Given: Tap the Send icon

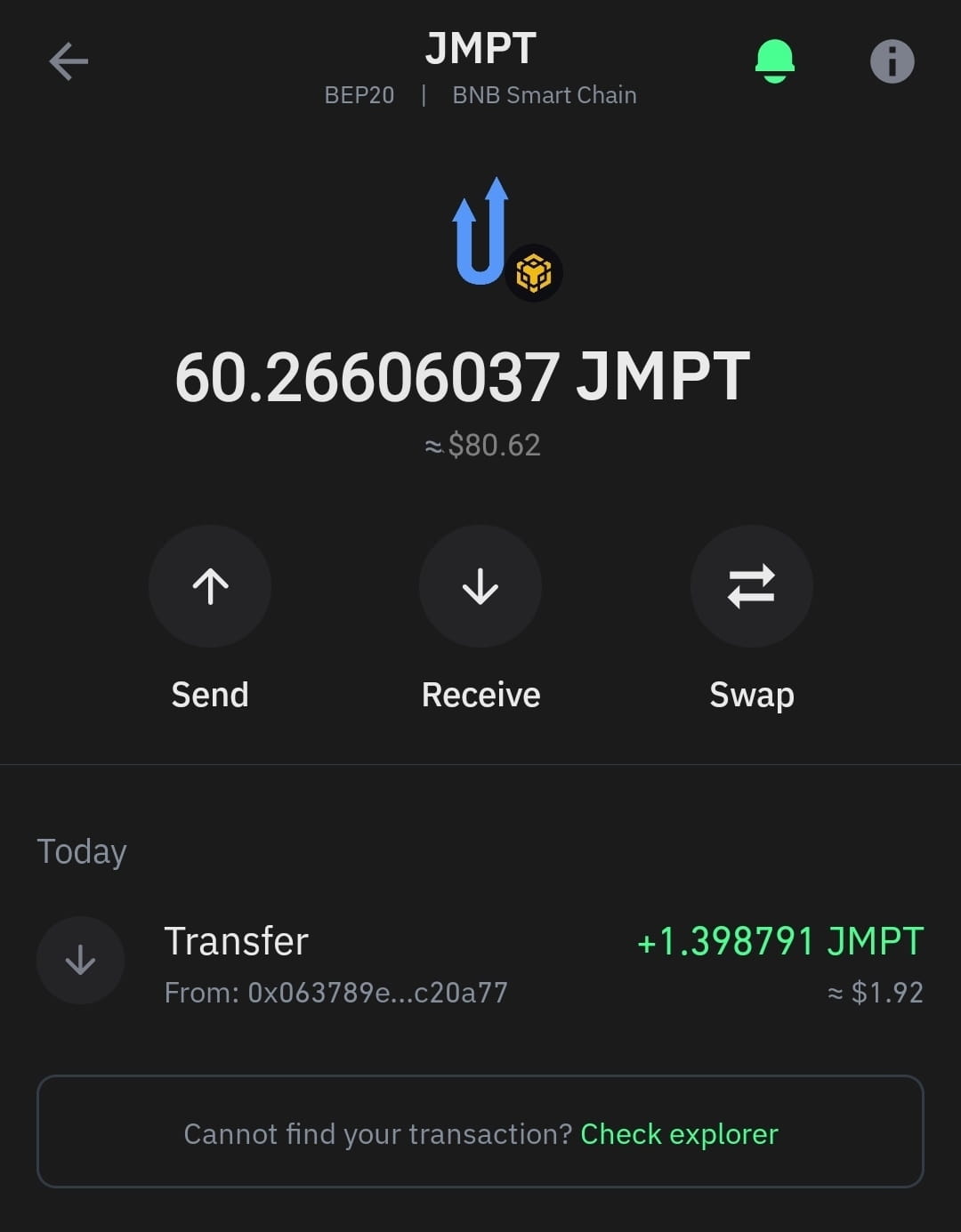Looking at the screenshot, I should tap(210, 586).
